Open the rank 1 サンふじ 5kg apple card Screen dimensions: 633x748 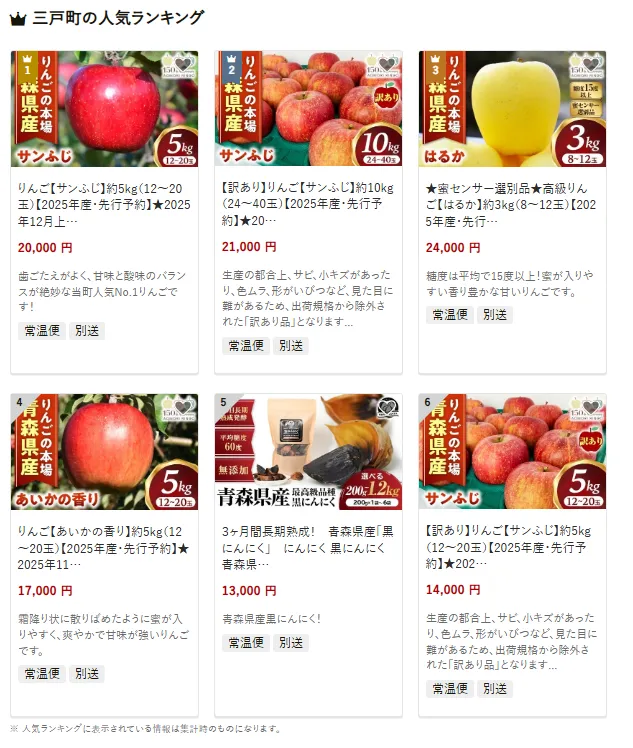click(104, 110)
